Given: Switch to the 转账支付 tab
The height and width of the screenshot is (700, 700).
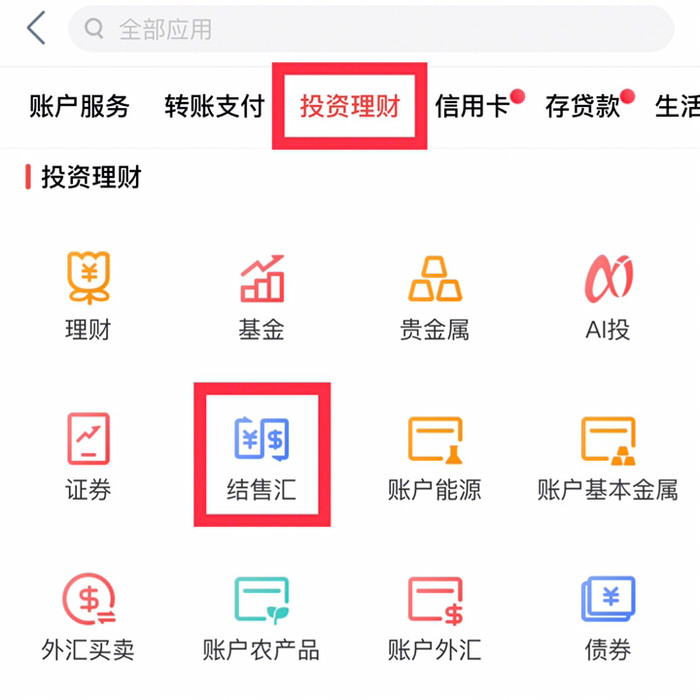Looking at the screenshot, I should coord(214,106).
